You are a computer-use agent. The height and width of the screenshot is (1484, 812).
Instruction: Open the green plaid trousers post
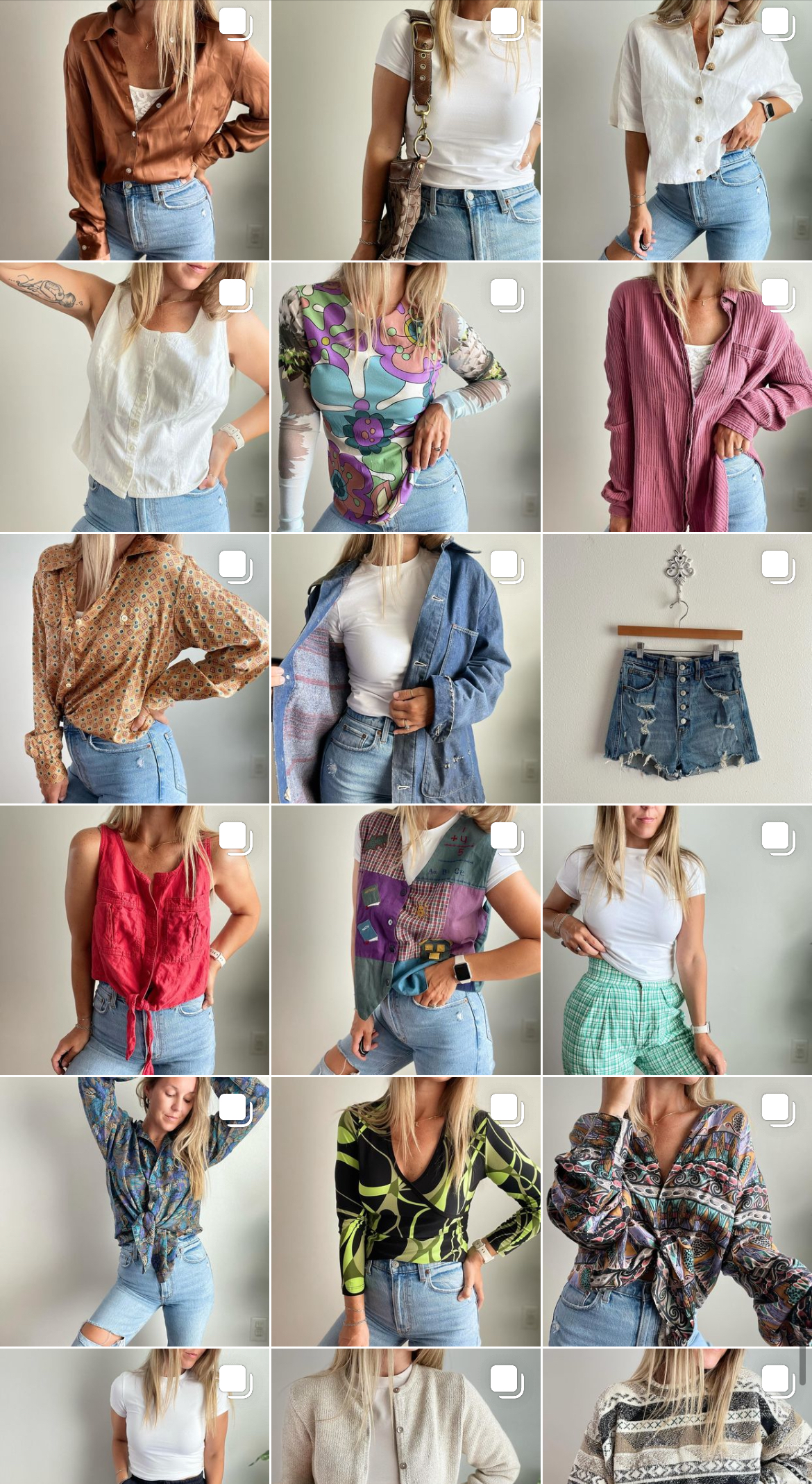677,940
